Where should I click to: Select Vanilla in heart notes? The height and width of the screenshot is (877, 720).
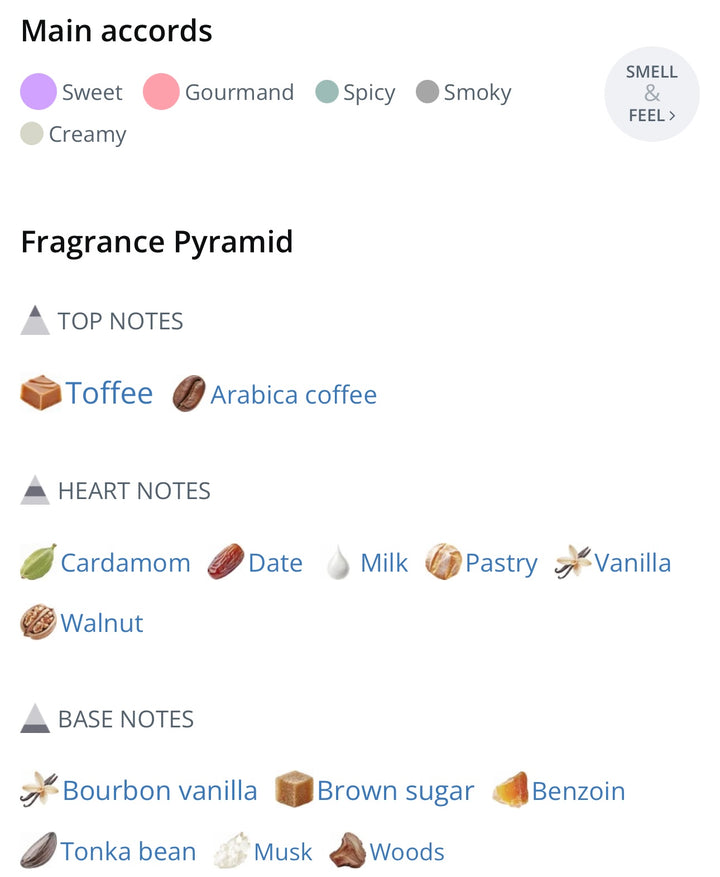pos(632,563)
